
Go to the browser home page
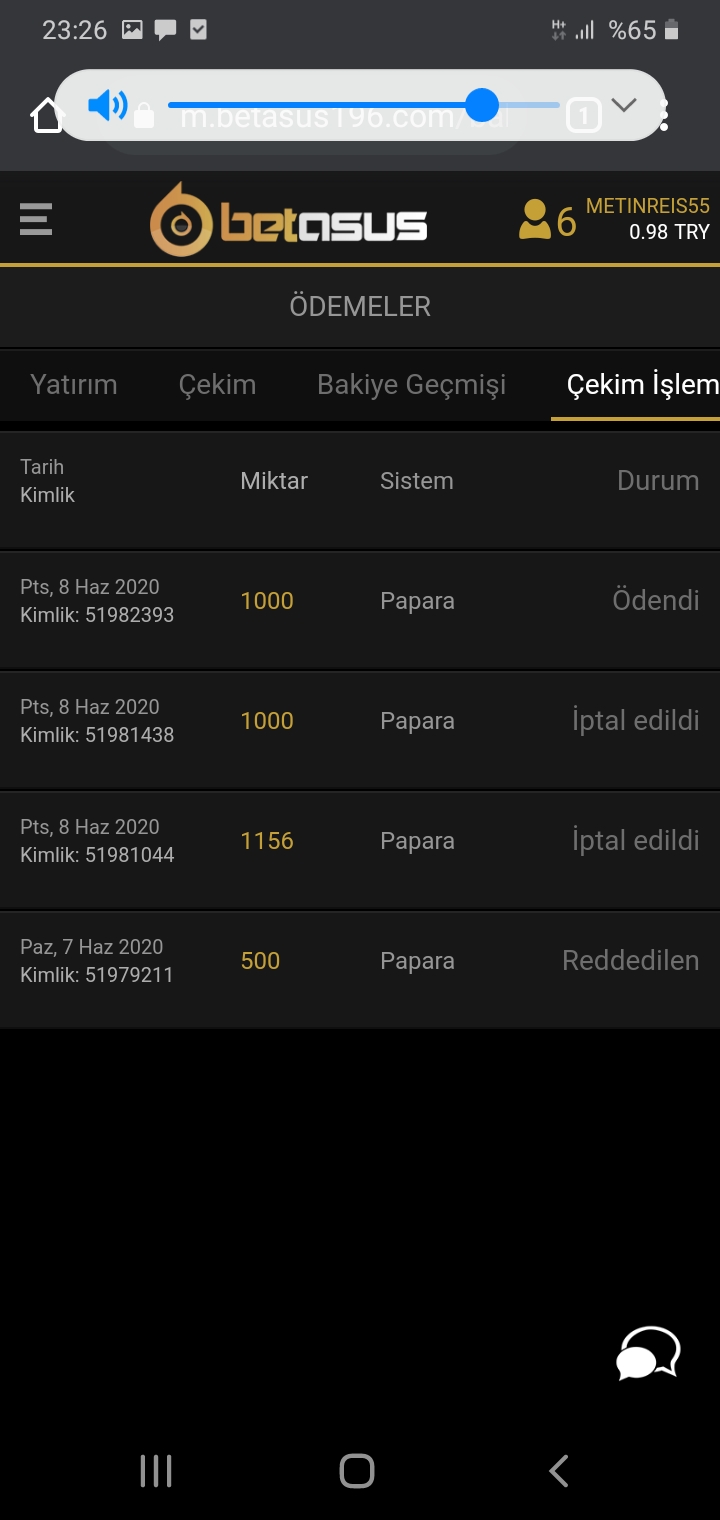tap(46, 116)
